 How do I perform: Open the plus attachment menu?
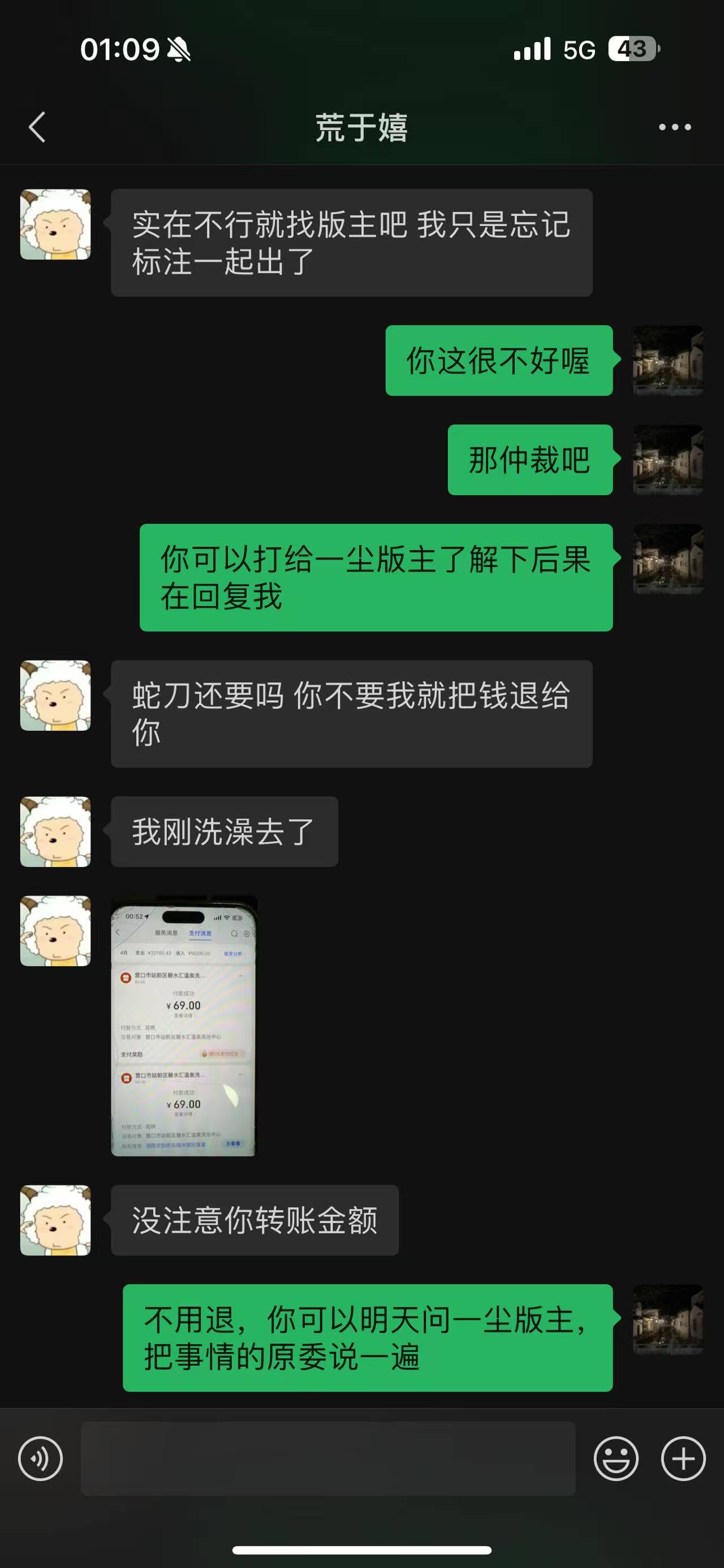[683, 1458]
